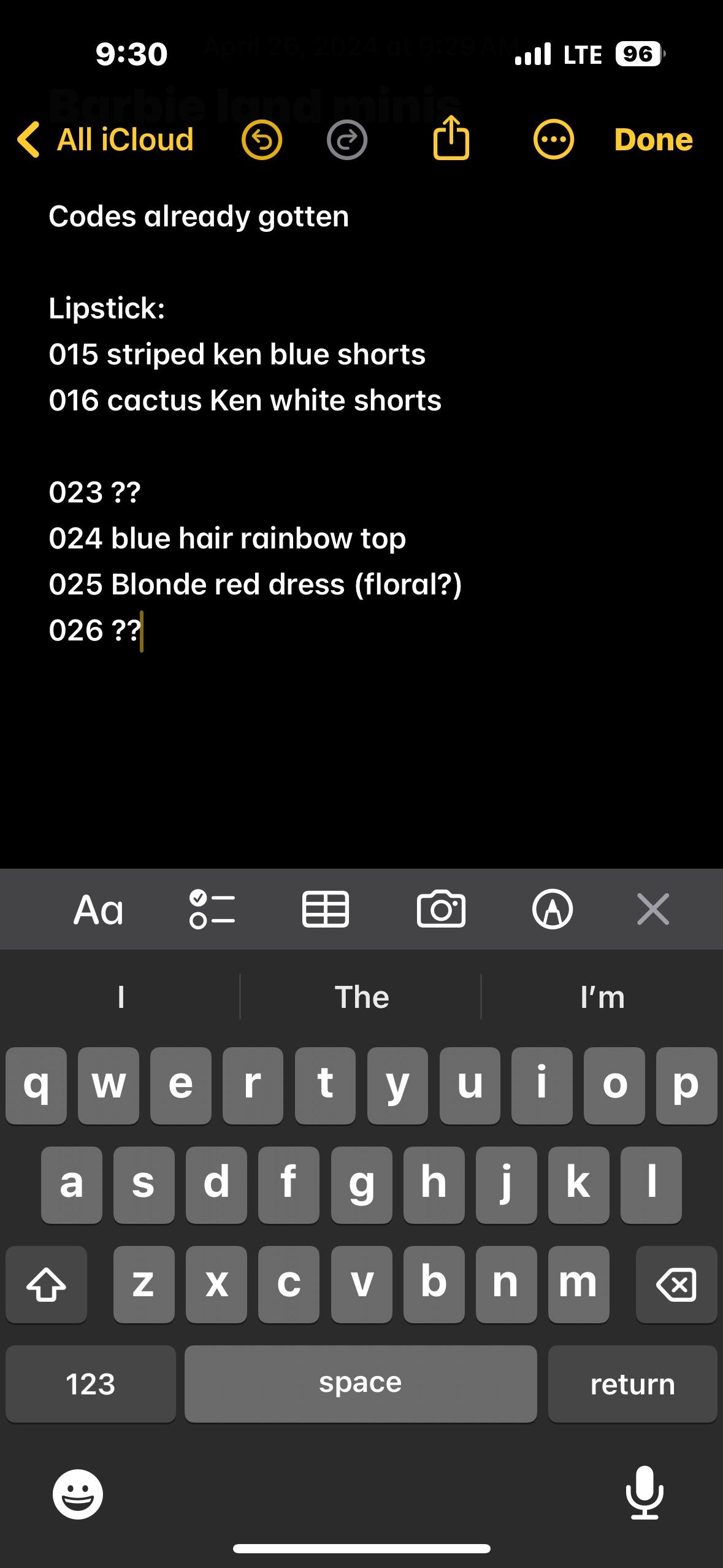Hit the backspace key

[676, 1284]
